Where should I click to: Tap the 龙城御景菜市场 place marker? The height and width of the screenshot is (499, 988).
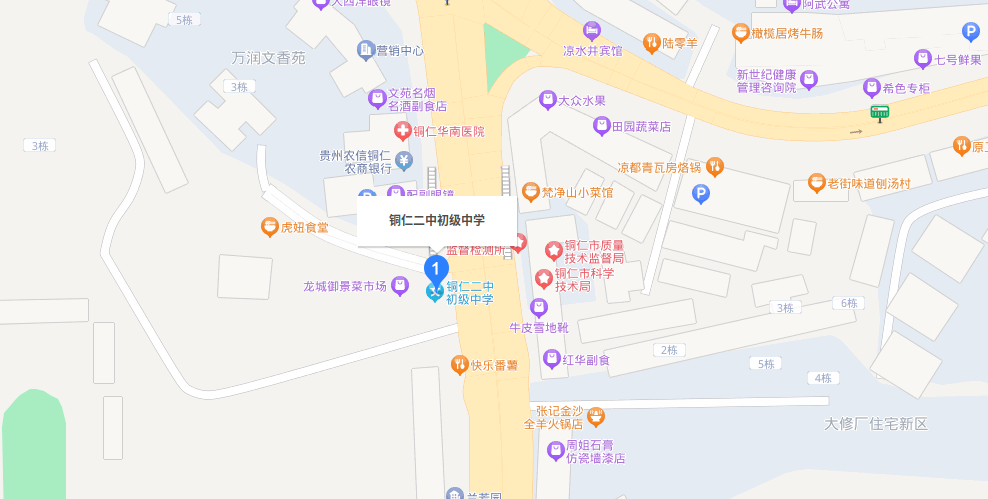click(400, 286)
